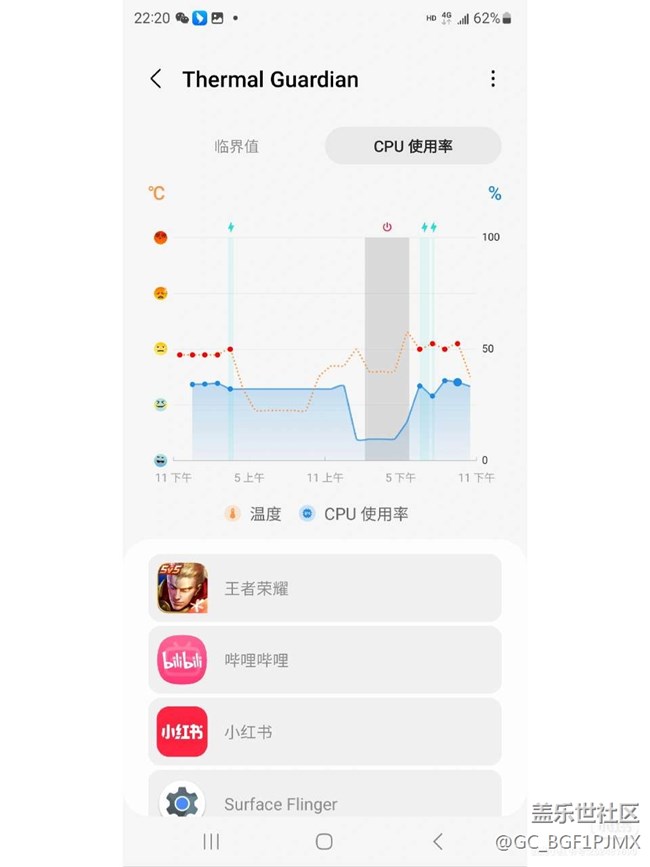Viewport: 650px width, 867px height.
Task: Open the more options menu
Action: pyautogui.click(x=492, y=79)
